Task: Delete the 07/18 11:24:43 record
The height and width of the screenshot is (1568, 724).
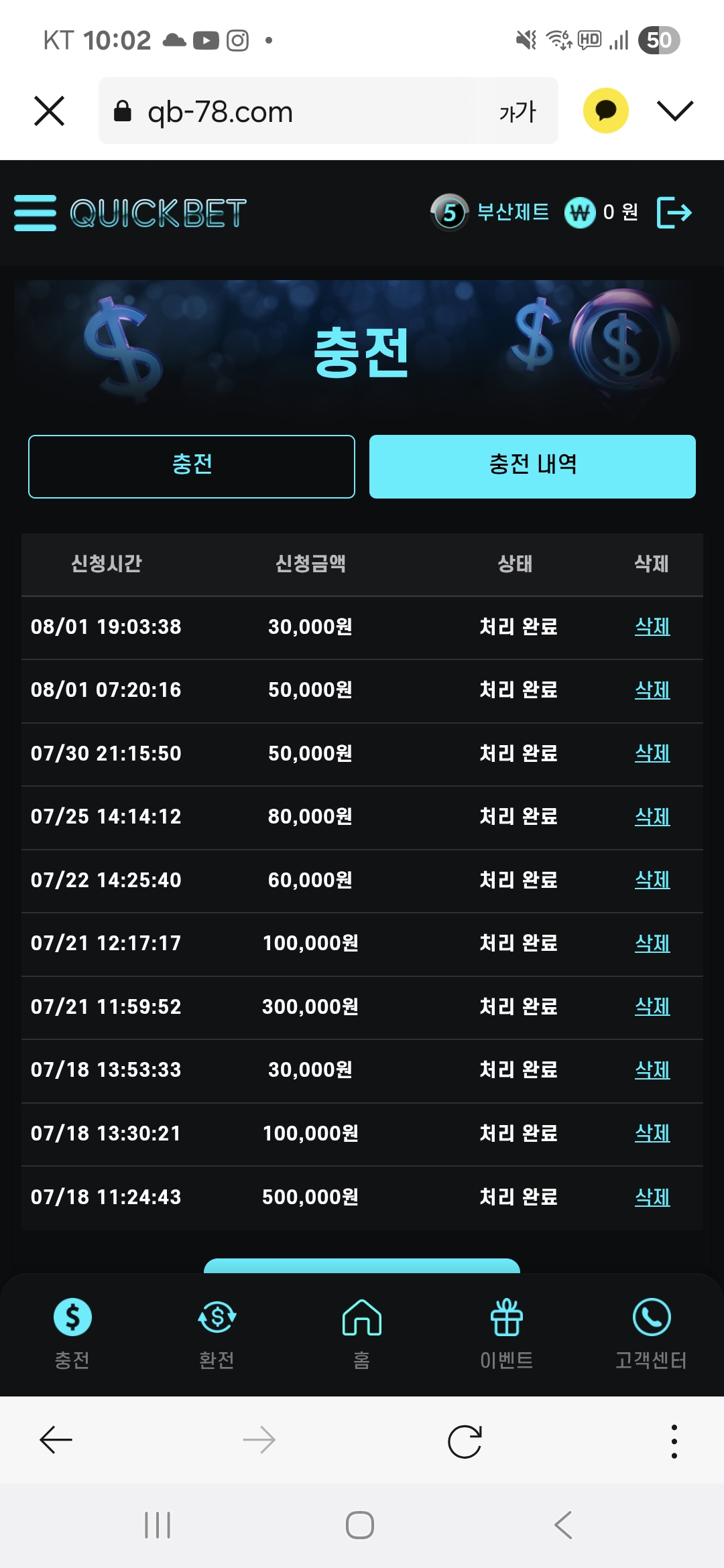Action: point(652,1197)
